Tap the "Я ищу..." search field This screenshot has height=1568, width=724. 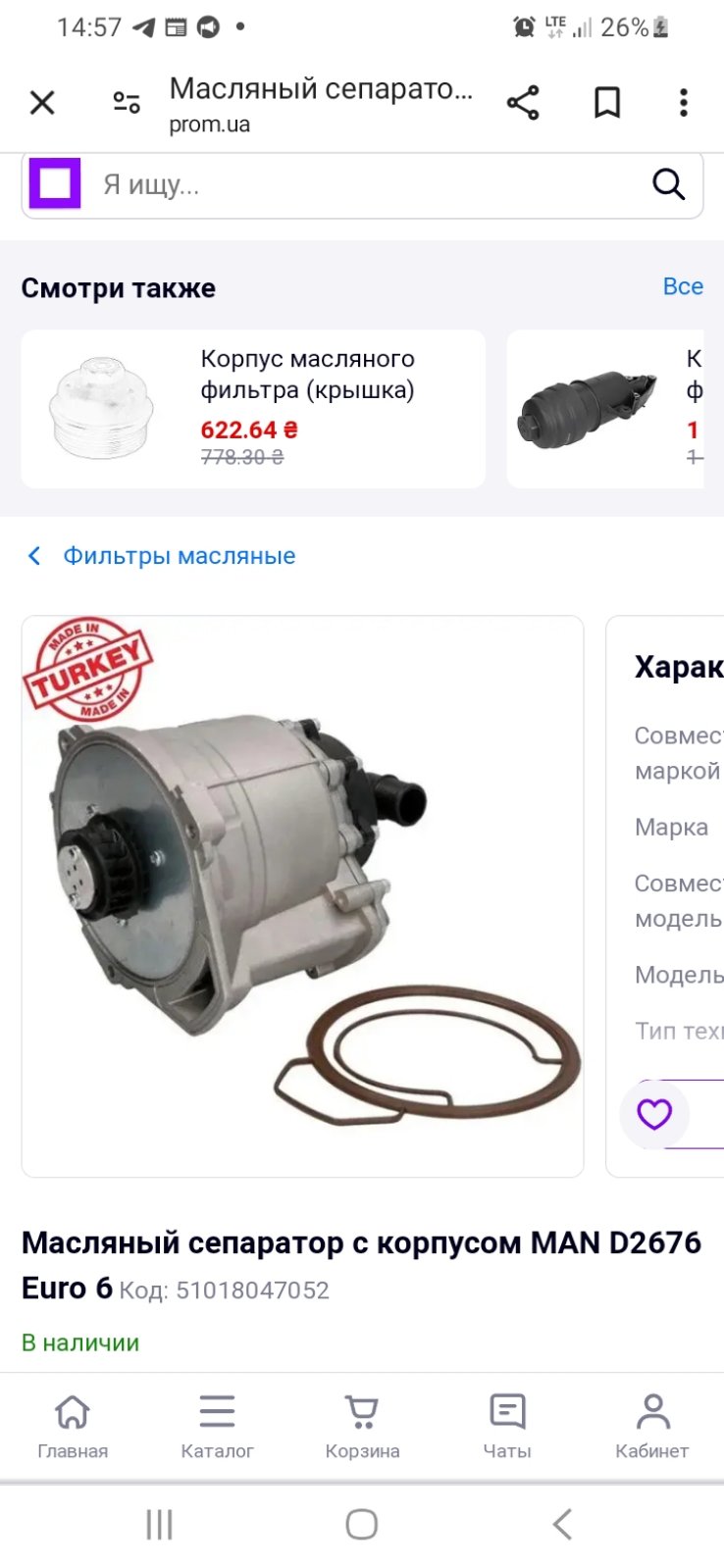point(362,184)
